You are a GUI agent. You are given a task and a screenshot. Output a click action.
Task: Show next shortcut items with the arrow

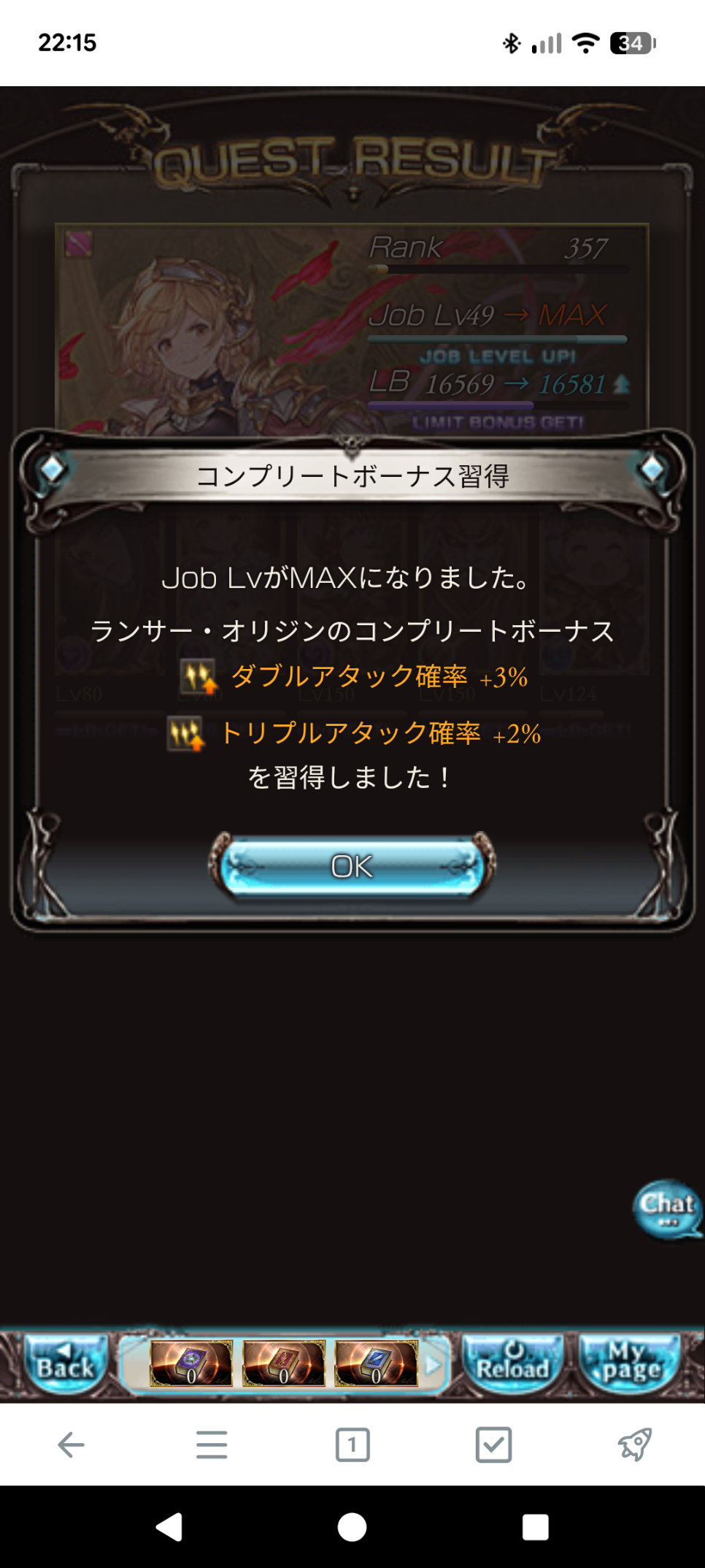(x=434, y=1364)
